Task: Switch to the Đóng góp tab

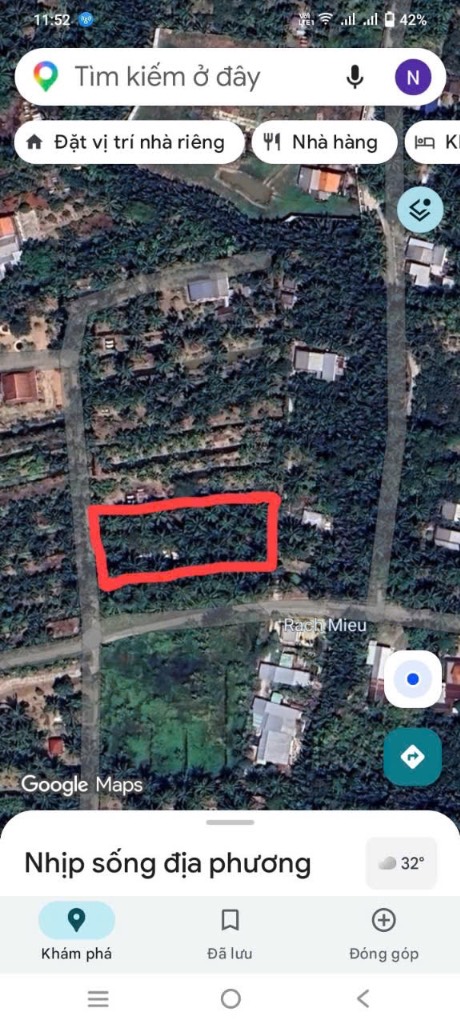Action: (384, 933)
